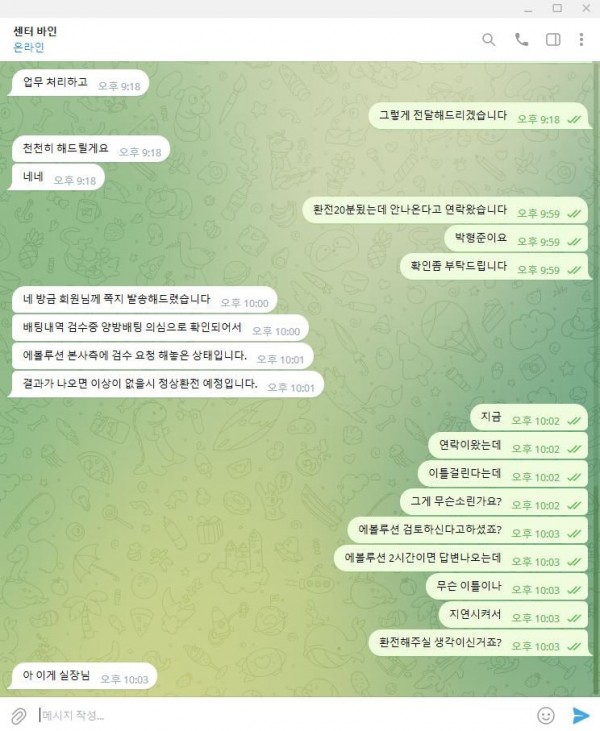This screenshot has width=600, height=731.
Task: Close the window
Action: 585,8
